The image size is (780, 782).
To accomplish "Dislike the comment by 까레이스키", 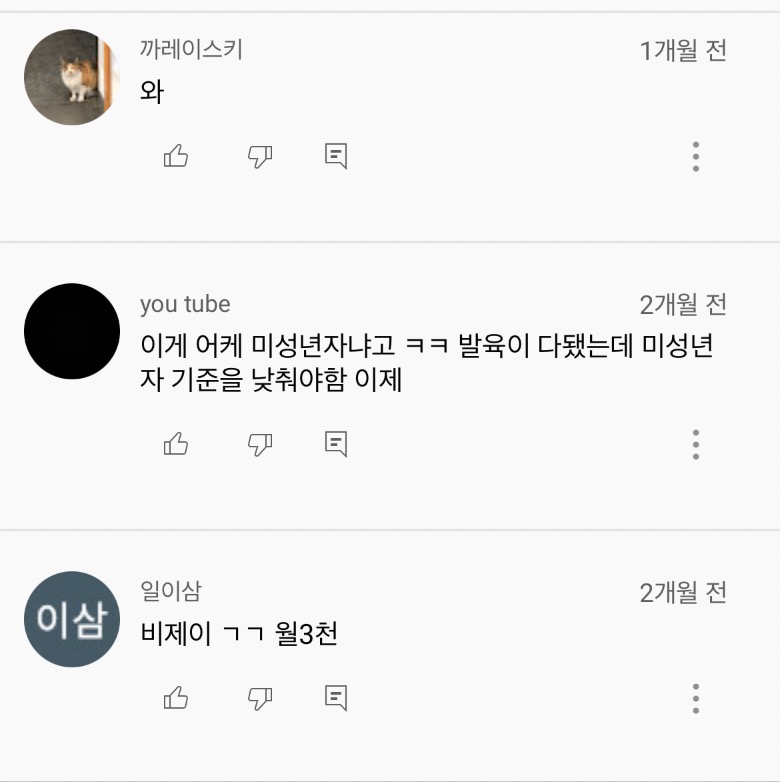I will [260, 156].
